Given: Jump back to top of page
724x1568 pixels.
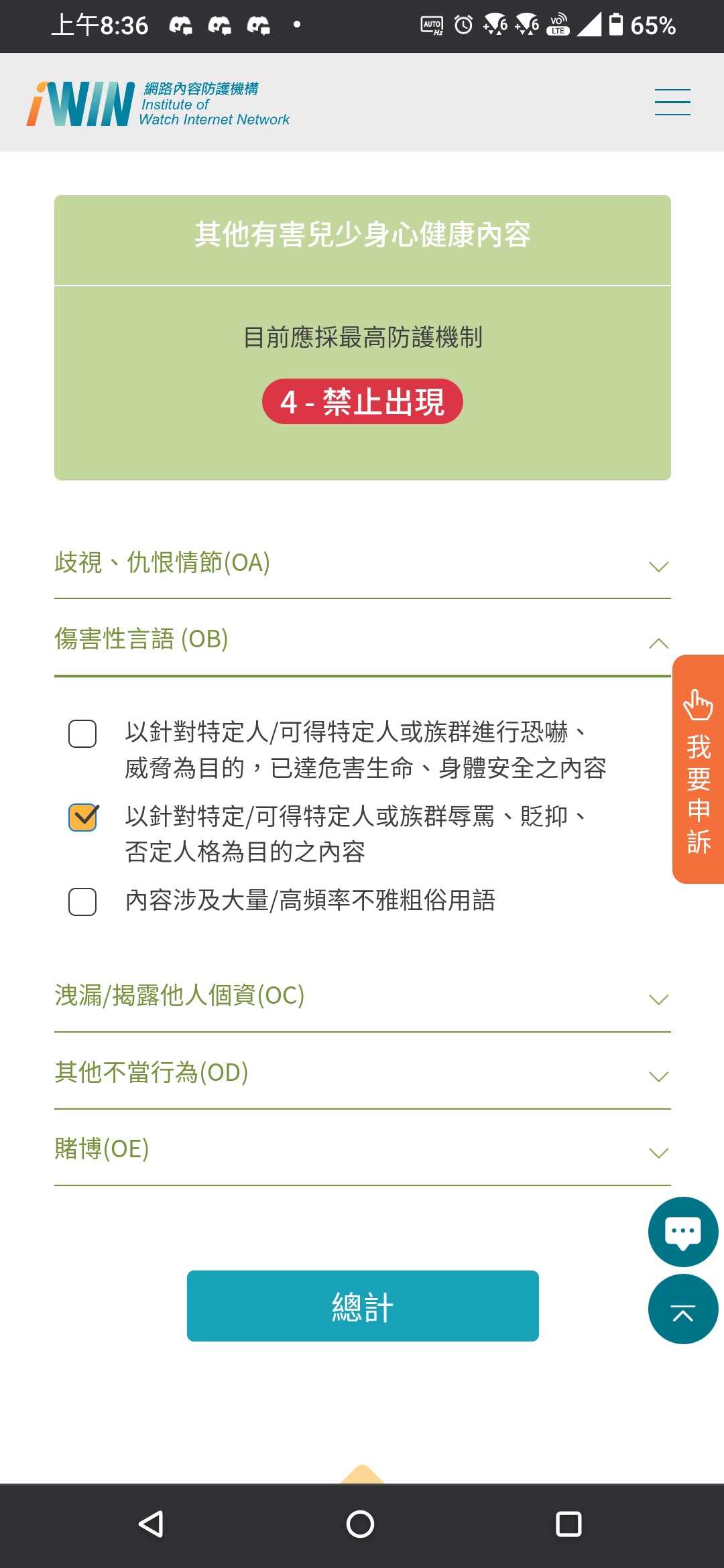Looking at the screenshot, I should tap(682, 1309).
